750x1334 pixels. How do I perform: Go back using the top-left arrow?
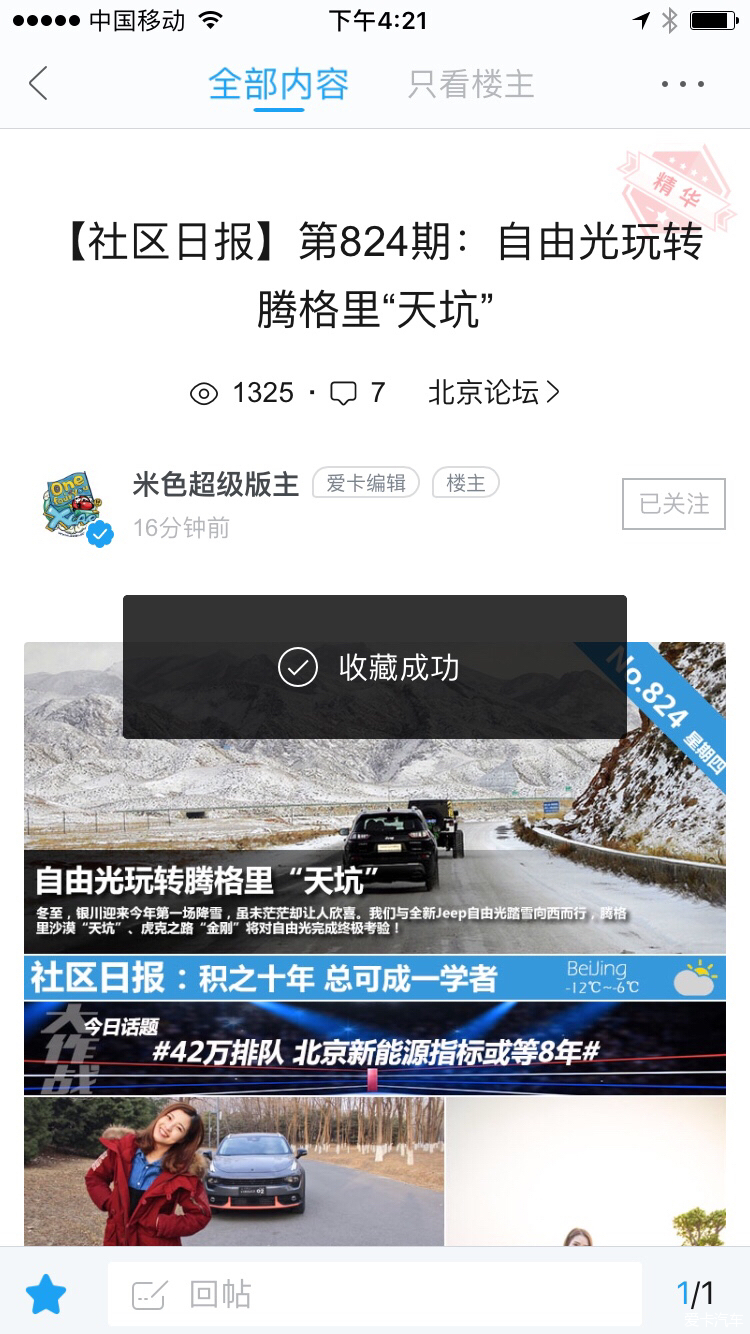[39, 83]
